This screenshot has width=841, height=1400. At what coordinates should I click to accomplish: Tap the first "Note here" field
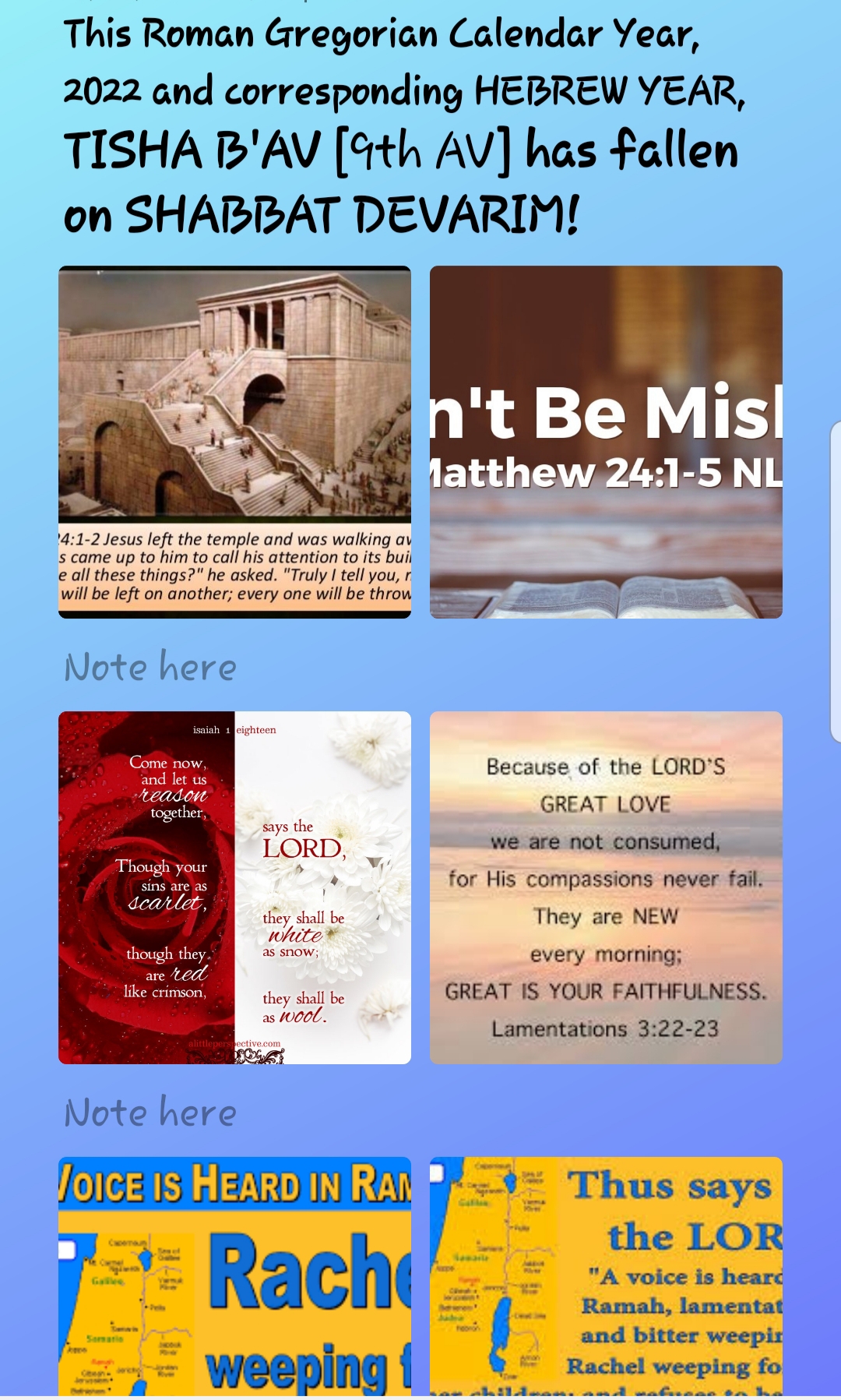coord(150,667)
